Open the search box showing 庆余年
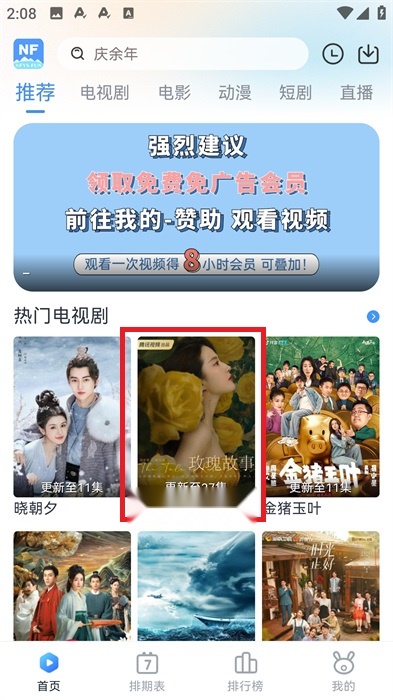Screen dimensions: 393x700 [183, 54]
